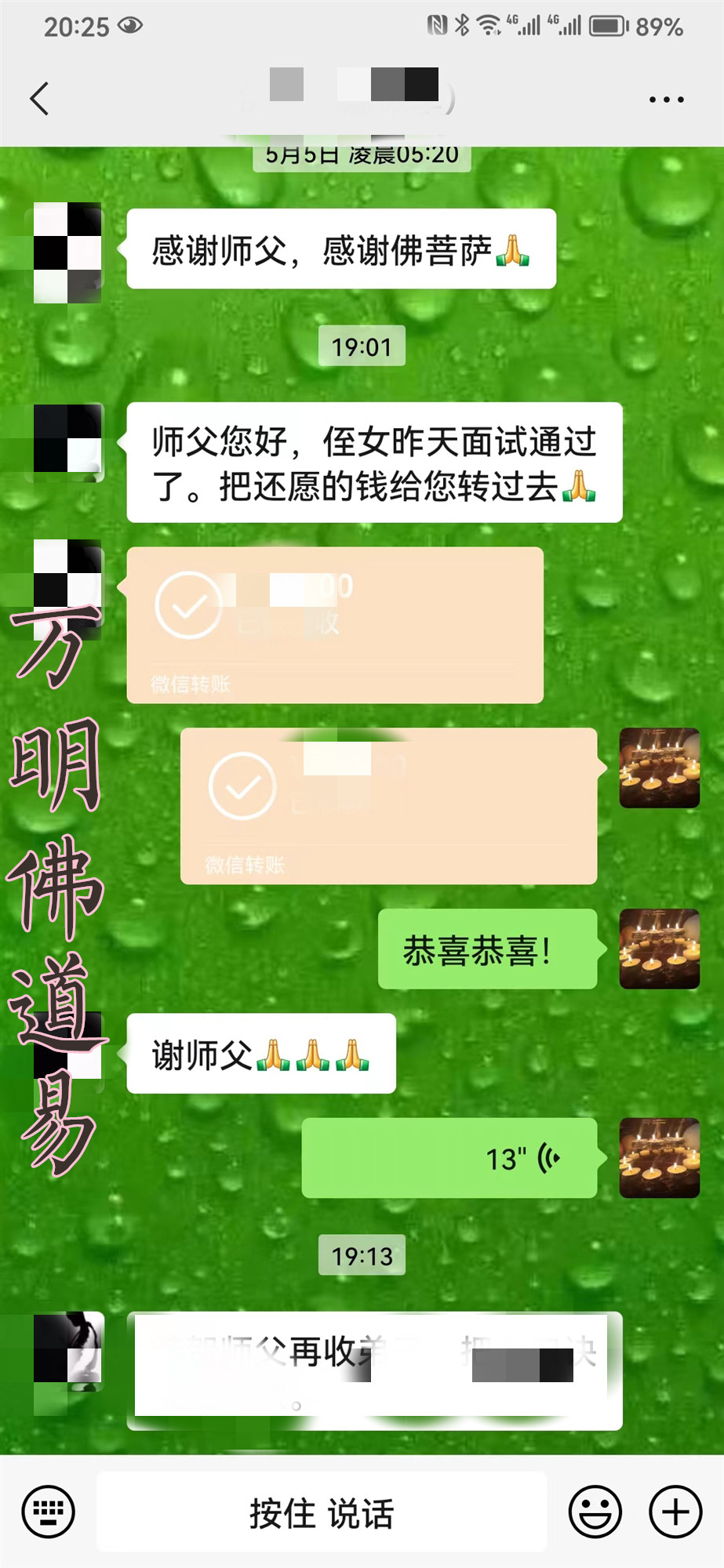Open the received WeChat transfer on the left

[335, 625]
